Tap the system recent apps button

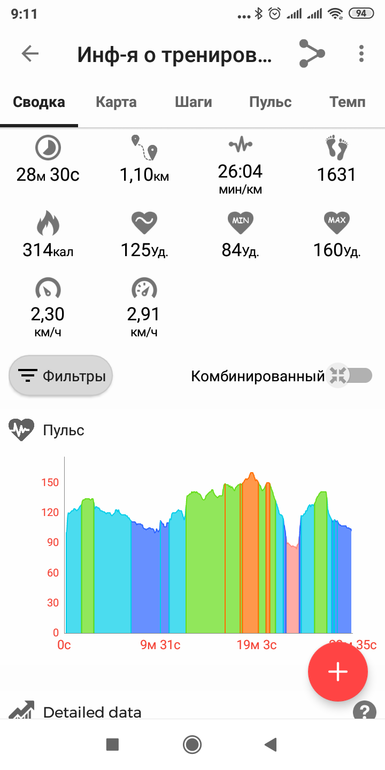112,744
